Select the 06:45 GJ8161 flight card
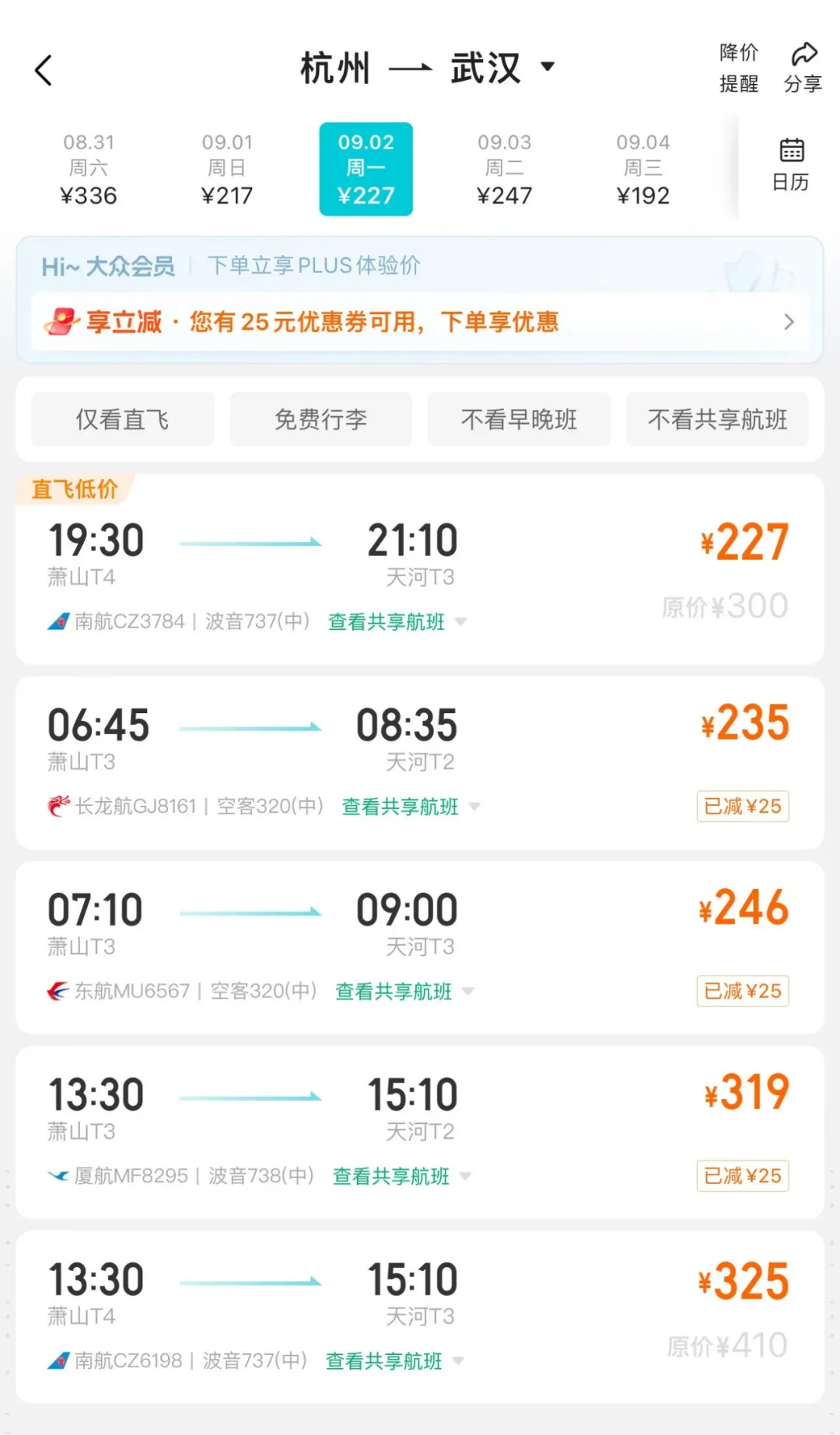Viewport: 840px width, 1435px height. tap(420, 758)
